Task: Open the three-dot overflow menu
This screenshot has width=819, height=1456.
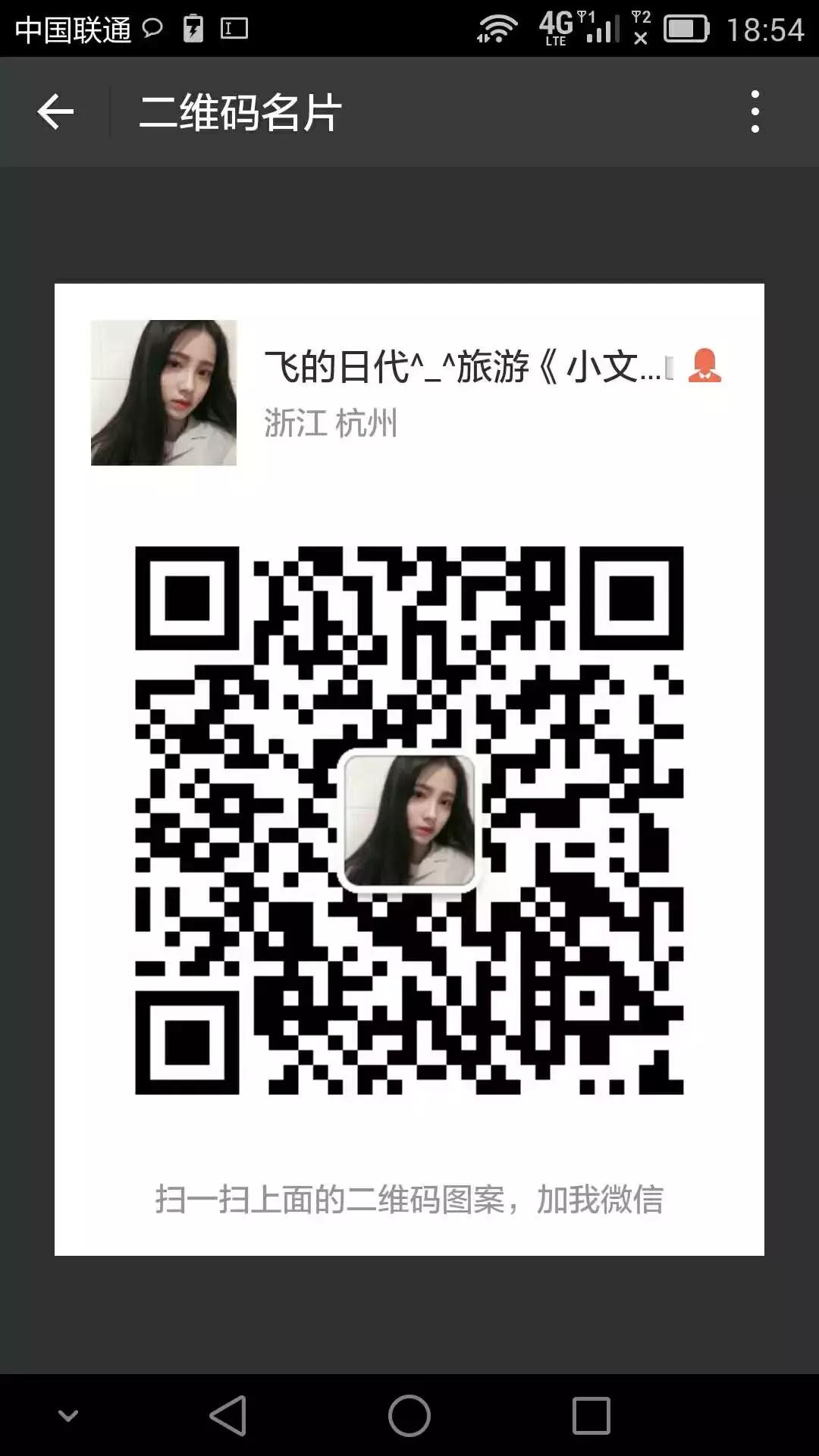Action: coord(754,111)
